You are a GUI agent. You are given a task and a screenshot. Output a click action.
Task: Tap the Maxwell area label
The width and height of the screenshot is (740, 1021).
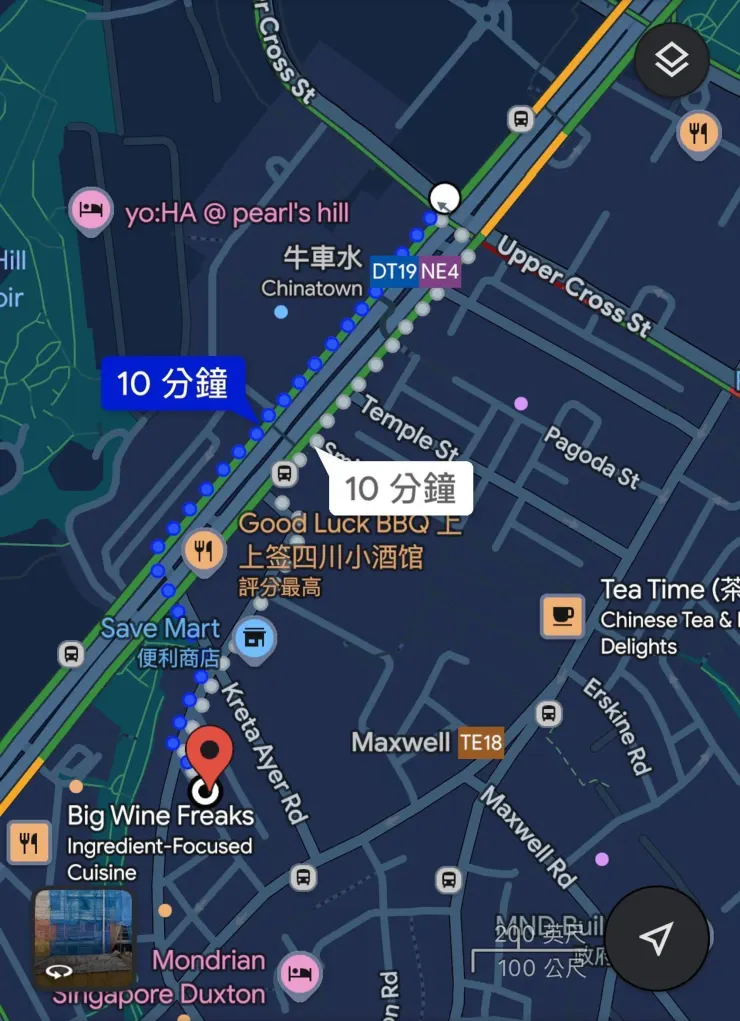(398, 743)
